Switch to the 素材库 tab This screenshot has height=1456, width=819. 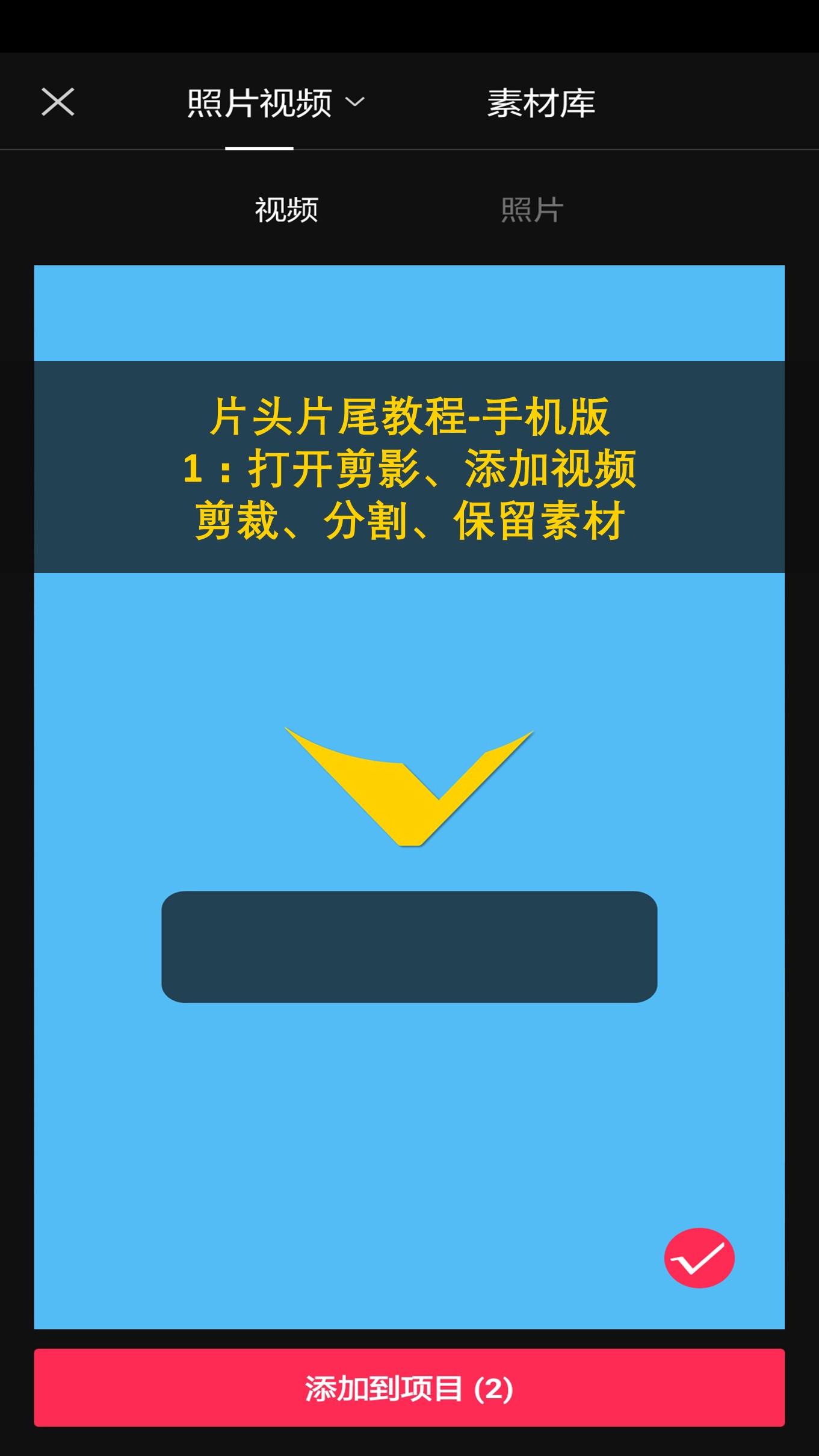click(541, 103)
